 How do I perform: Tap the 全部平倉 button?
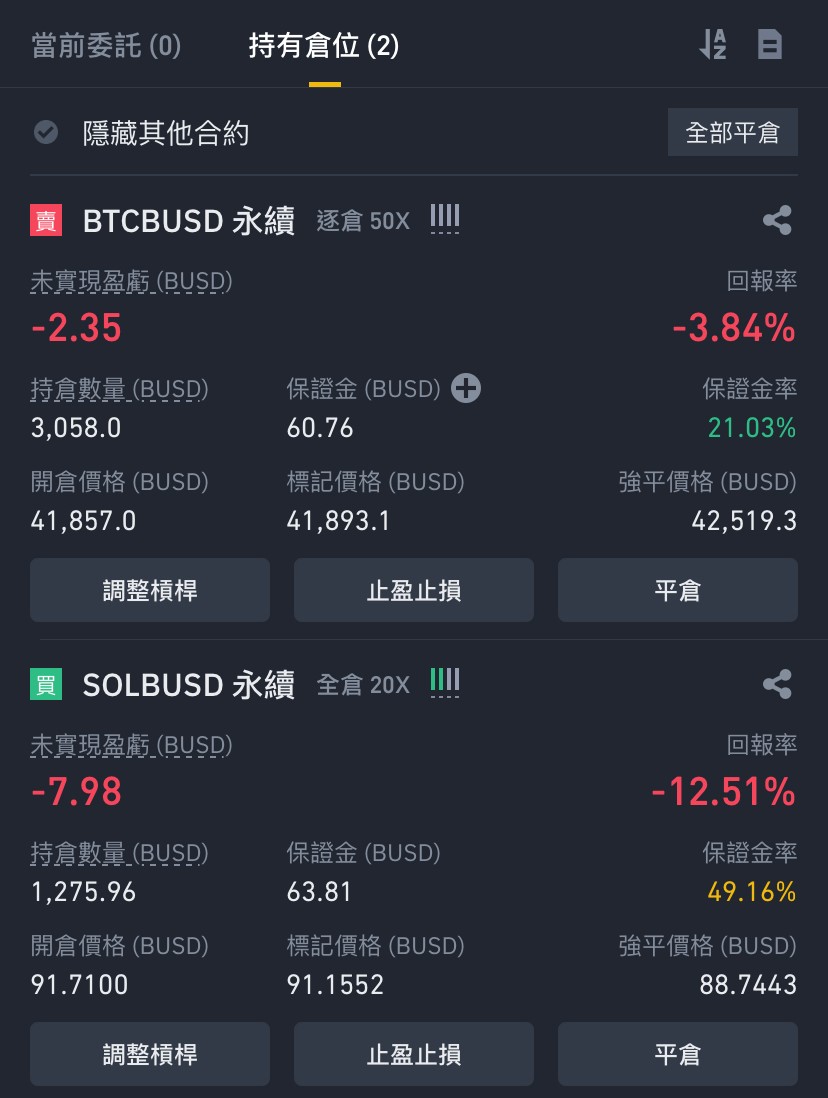[x=732, y=132]
